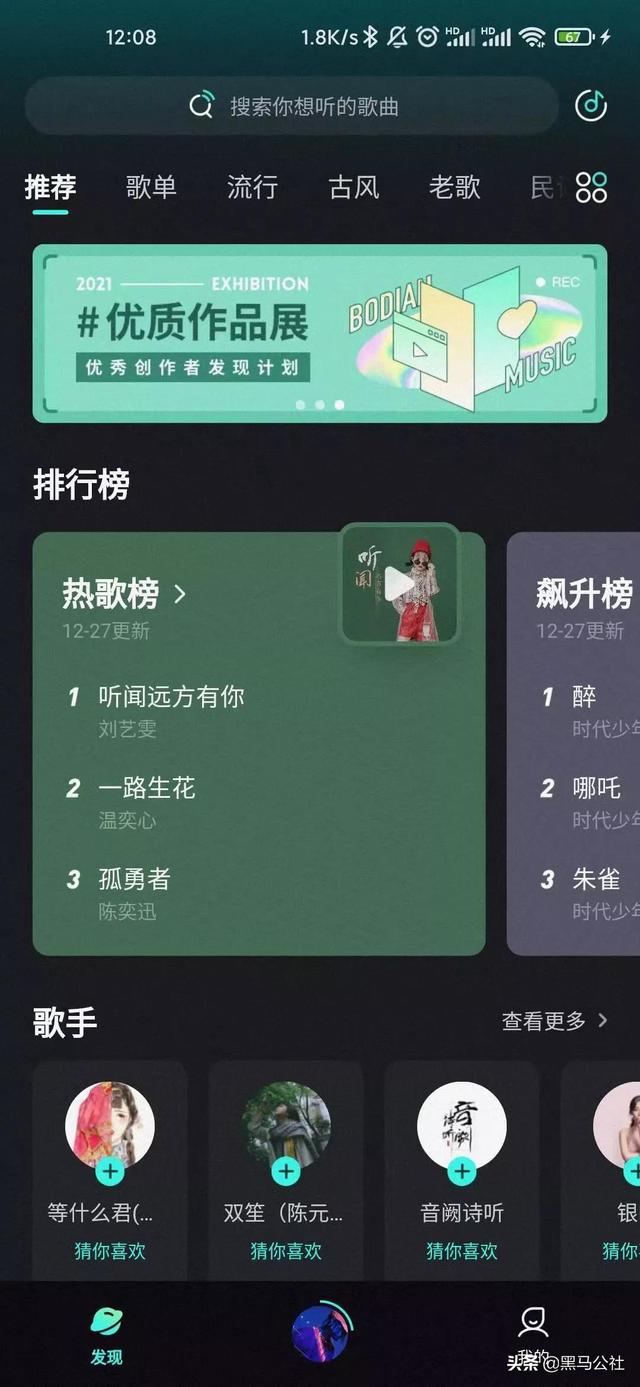The height and width of the screenshot is (1387, 640).
Task: Select the 古风 tab
Action: (x=354, y=187)
